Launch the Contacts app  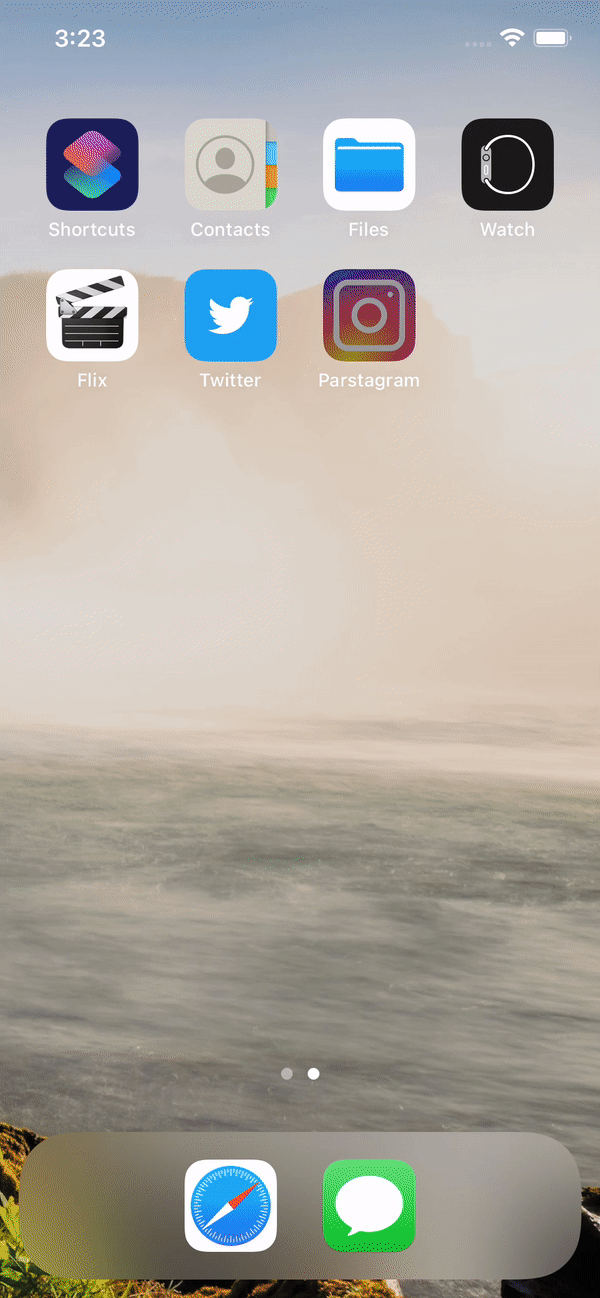point(230,165)
